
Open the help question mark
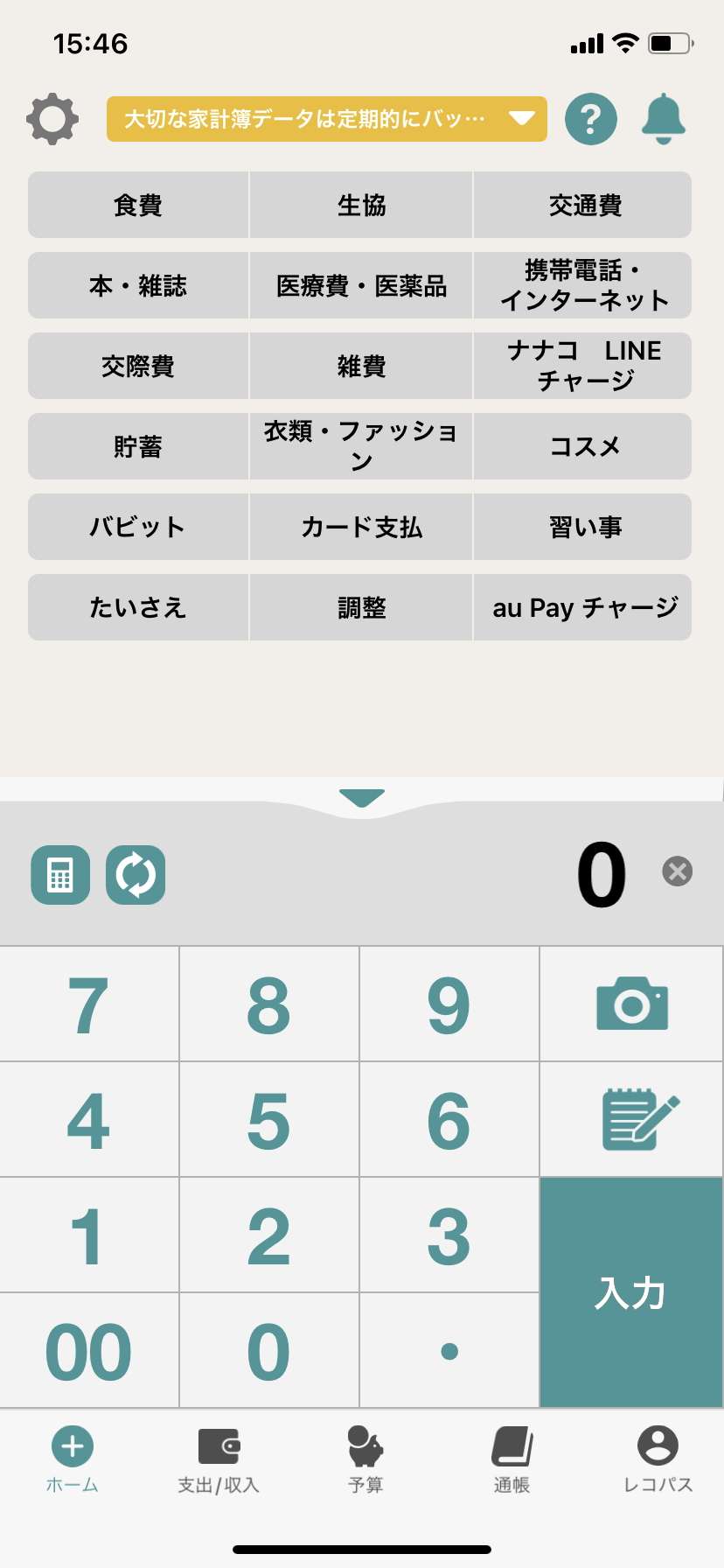591,119
